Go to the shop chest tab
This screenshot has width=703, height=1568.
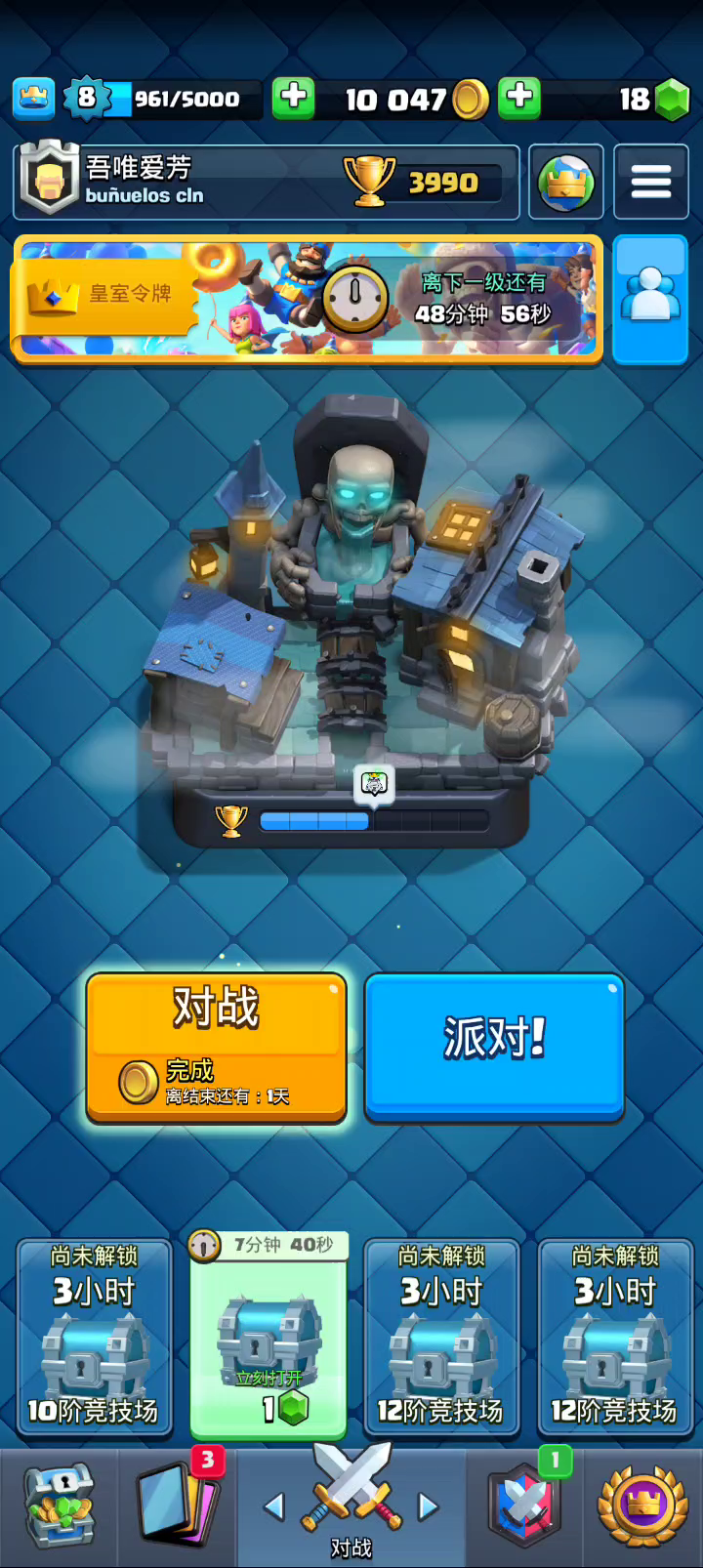pos(59,1506)
